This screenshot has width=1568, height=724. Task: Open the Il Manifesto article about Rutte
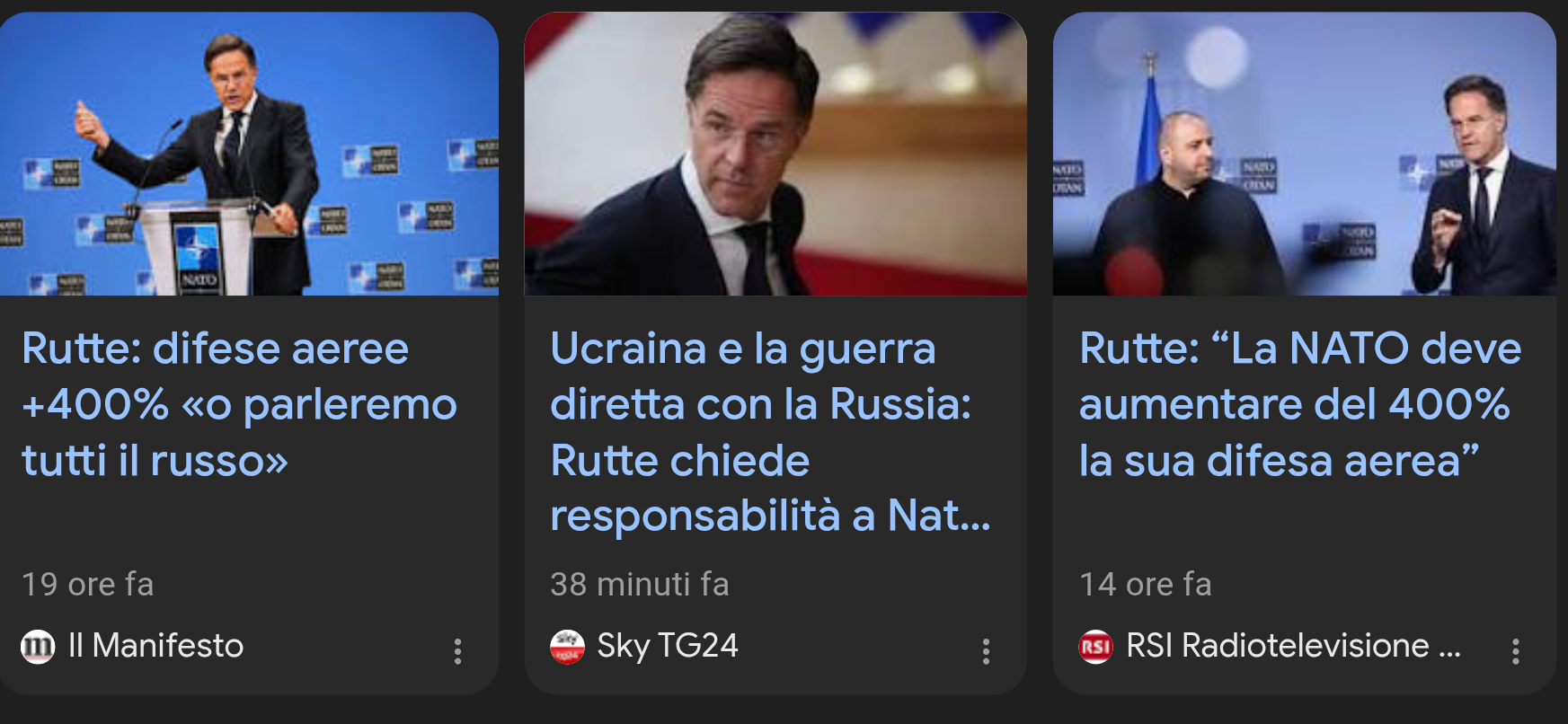[239, 404]
